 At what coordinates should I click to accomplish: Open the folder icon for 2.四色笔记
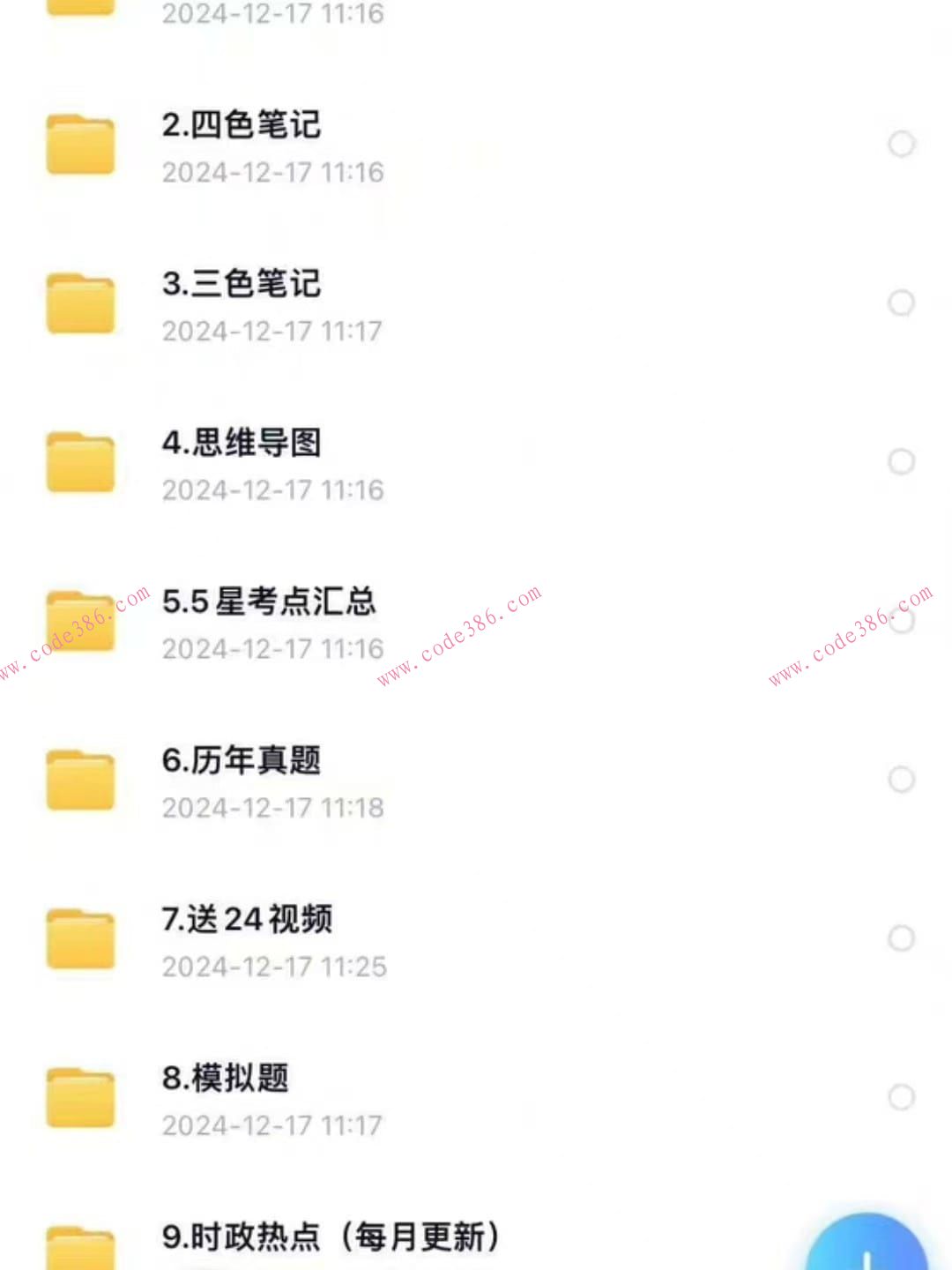[x=80, y=142]
